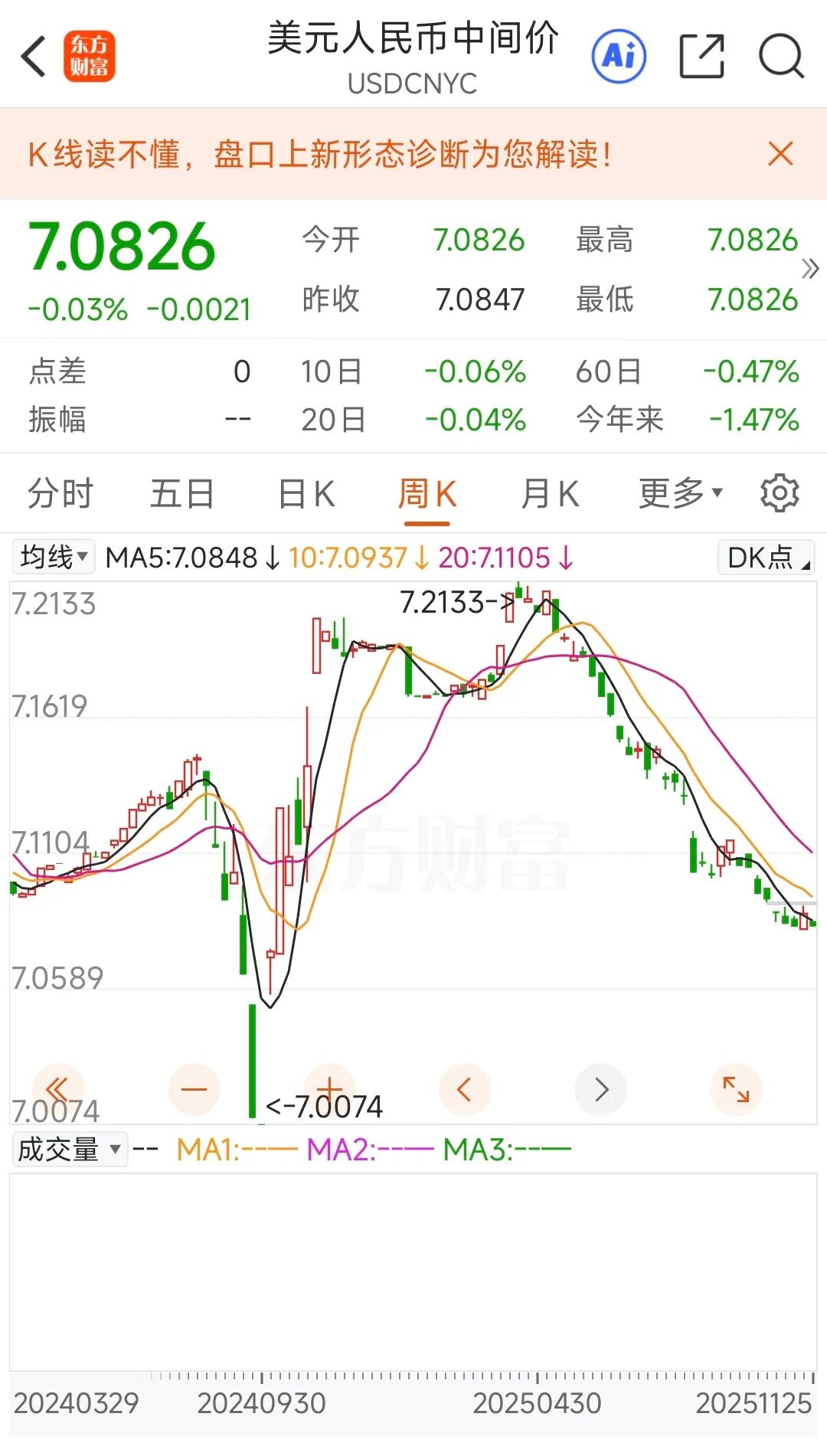Tap the DK点 button
The height and width of the screenshot is (1456, 827).
click(766, 558)
